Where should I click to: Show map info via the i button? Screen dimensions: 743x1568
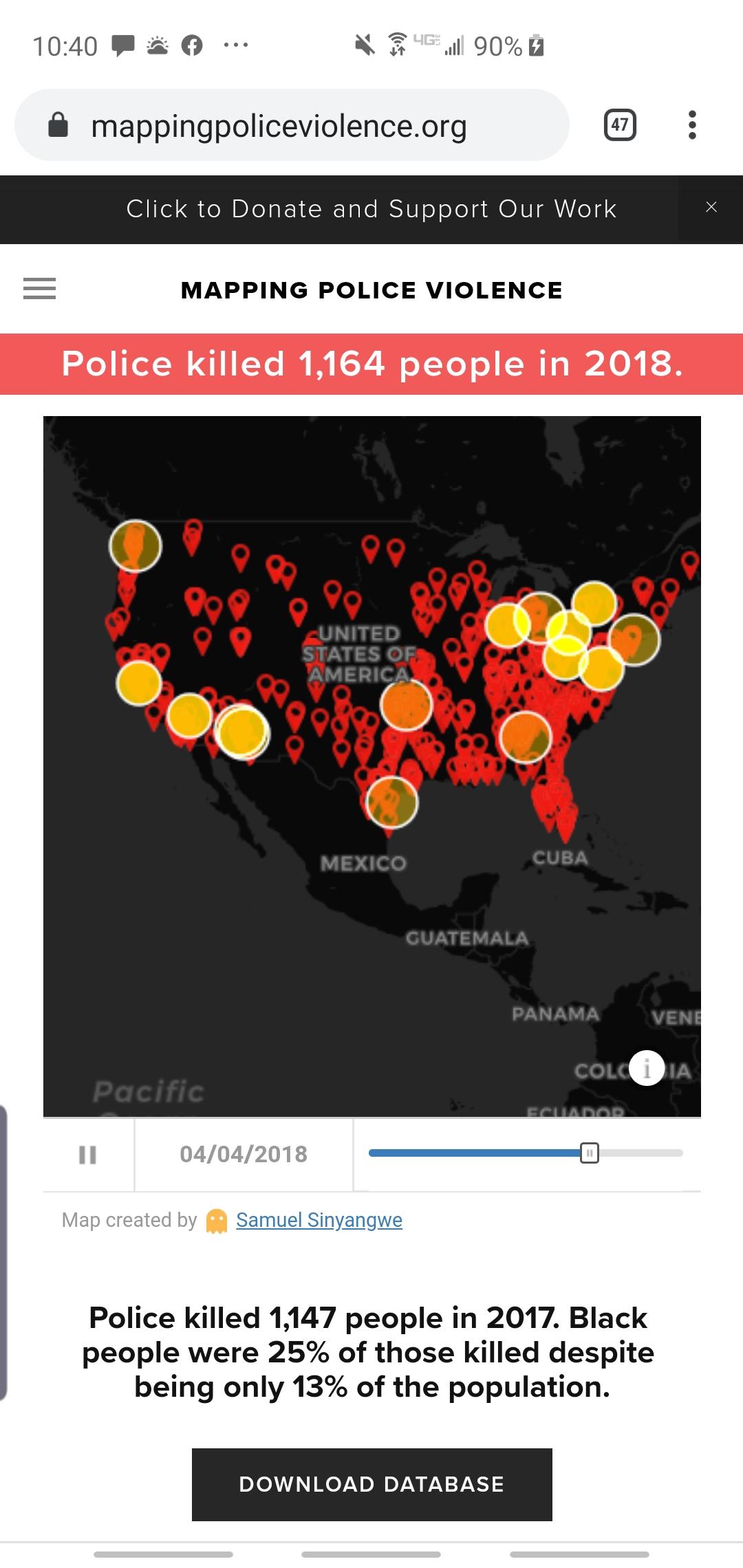pos(646,1069)
